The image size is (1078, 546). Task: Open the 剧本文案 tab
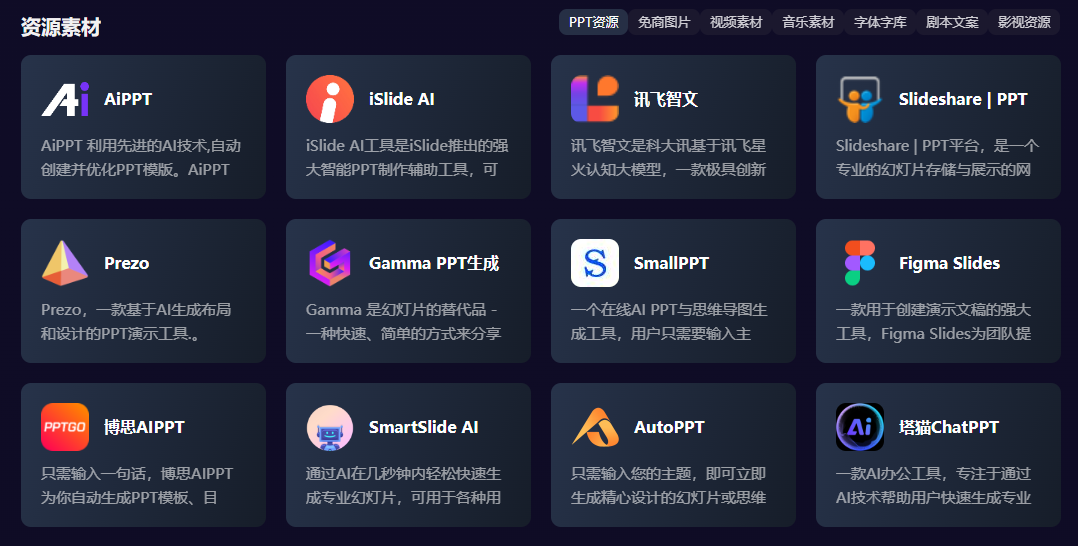pyautogui.click(x=952, y=22)
